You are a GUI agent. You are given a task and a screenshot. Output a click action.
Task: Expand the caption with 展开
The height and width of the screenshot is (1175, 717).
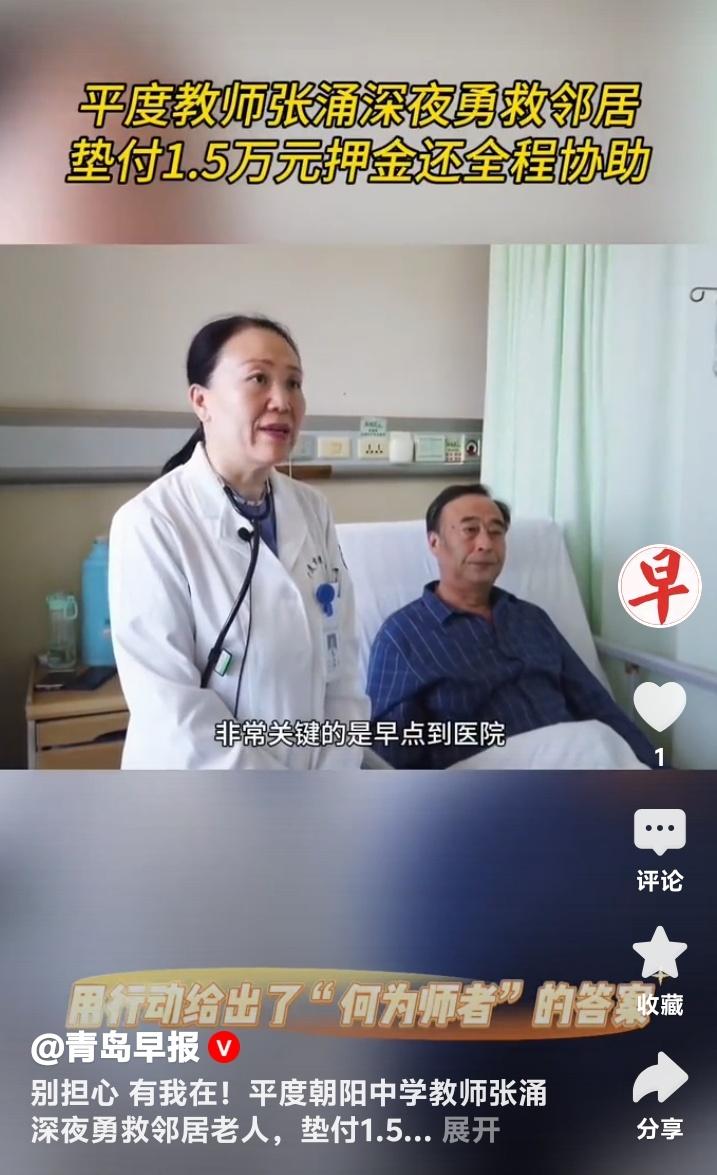tap(470, 1131)
